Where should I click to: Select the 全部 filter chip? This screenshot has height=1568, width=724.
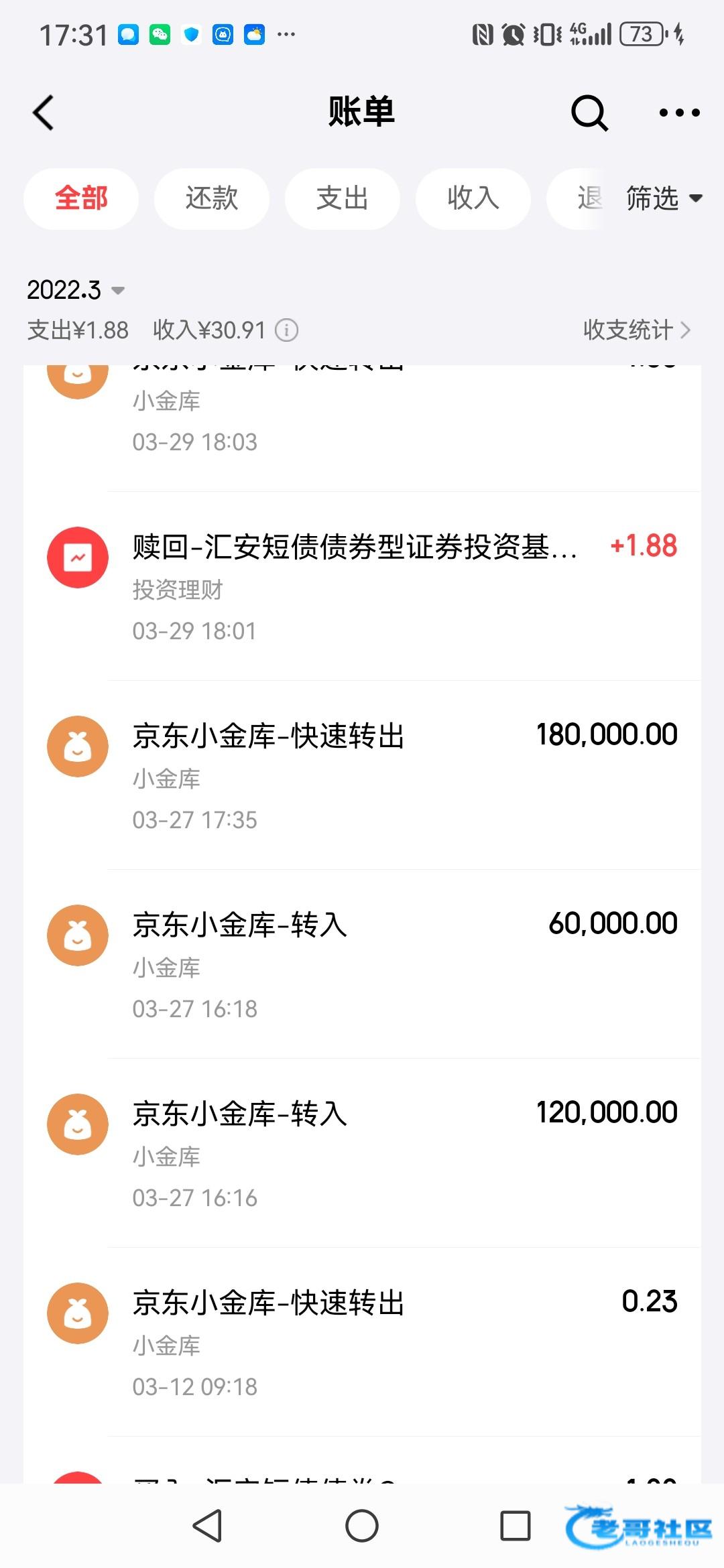point(81,198)
